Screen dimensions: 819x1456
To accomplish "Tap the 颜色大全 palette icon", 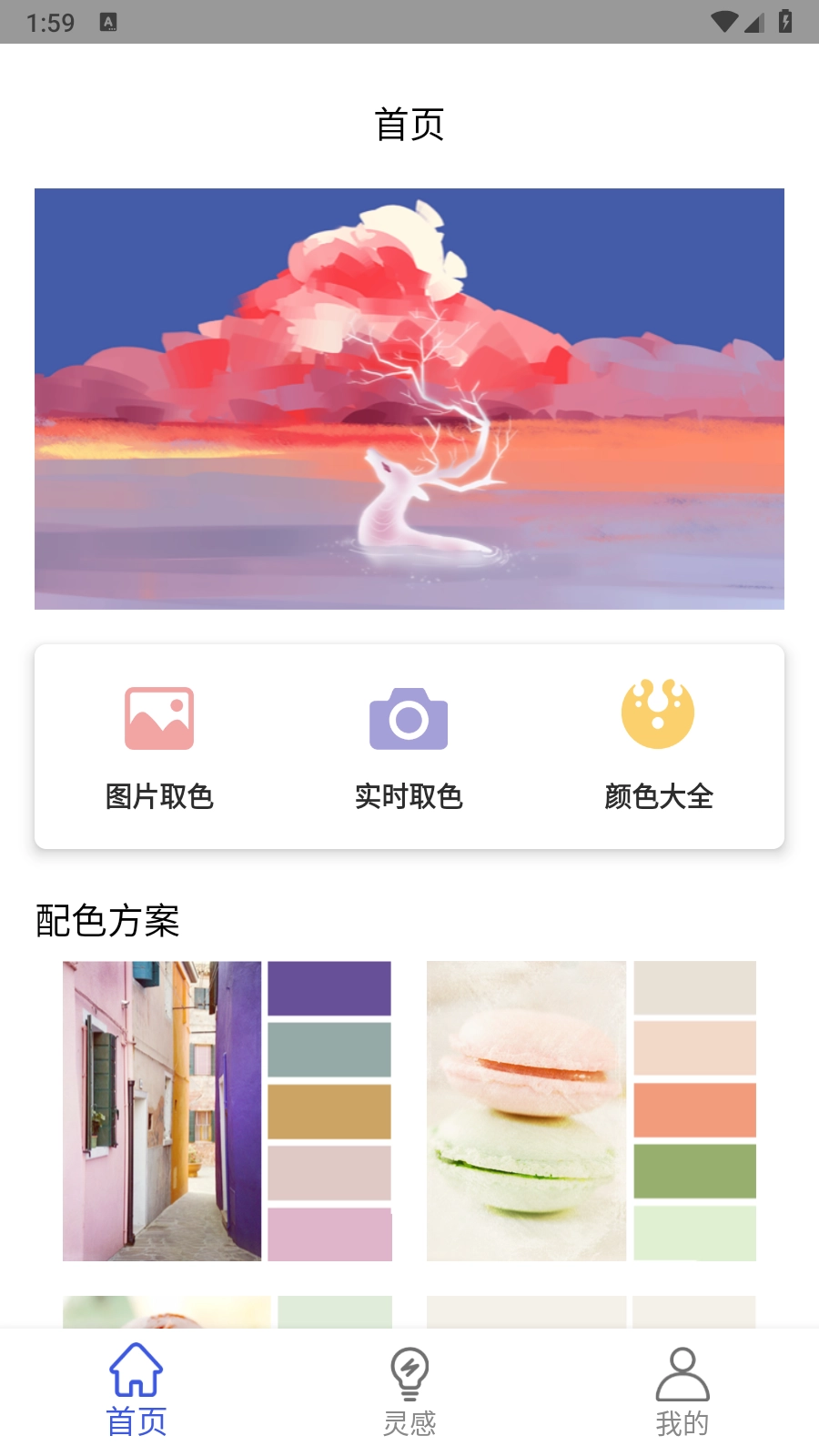I will click(x=659, y=714).
